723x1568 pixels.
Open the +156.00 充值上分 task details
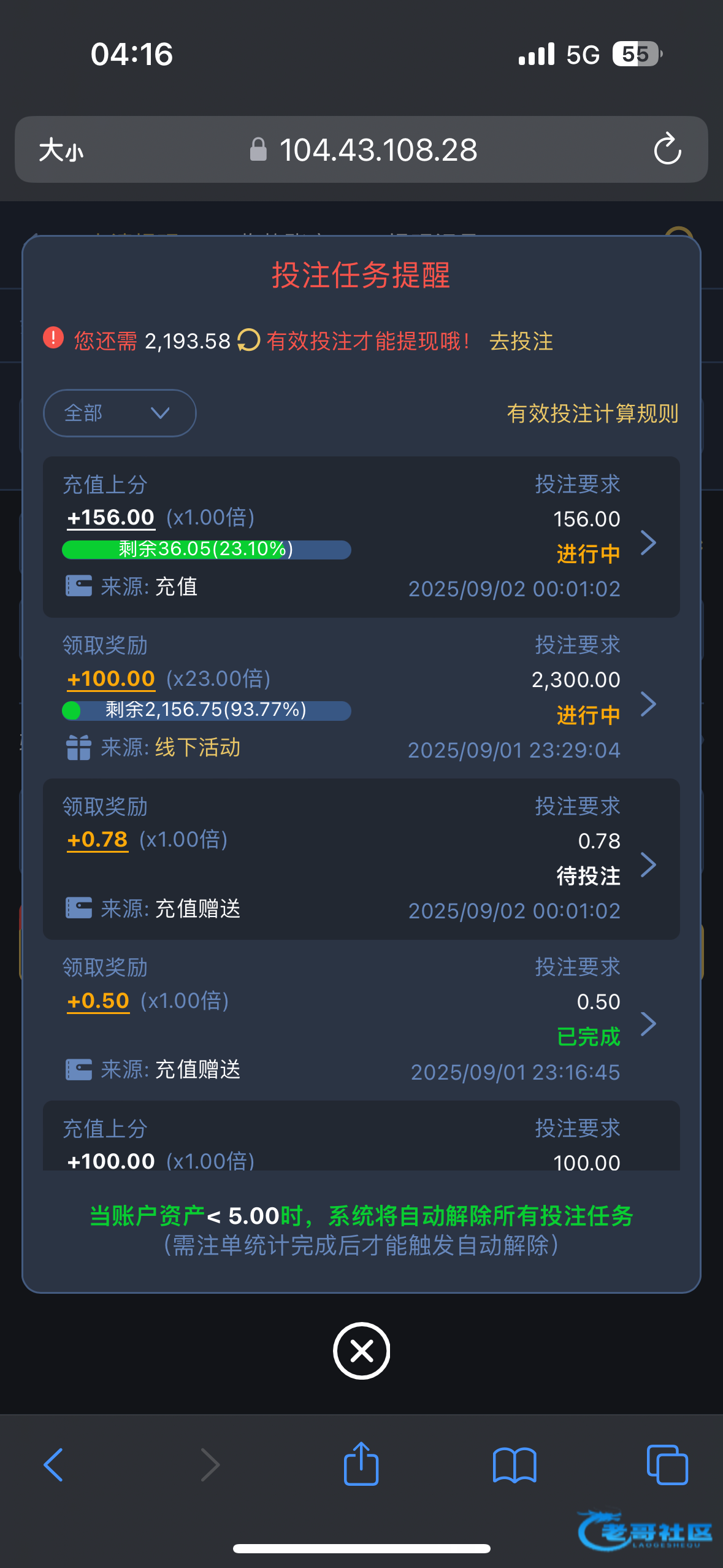[x=361, y=537]
